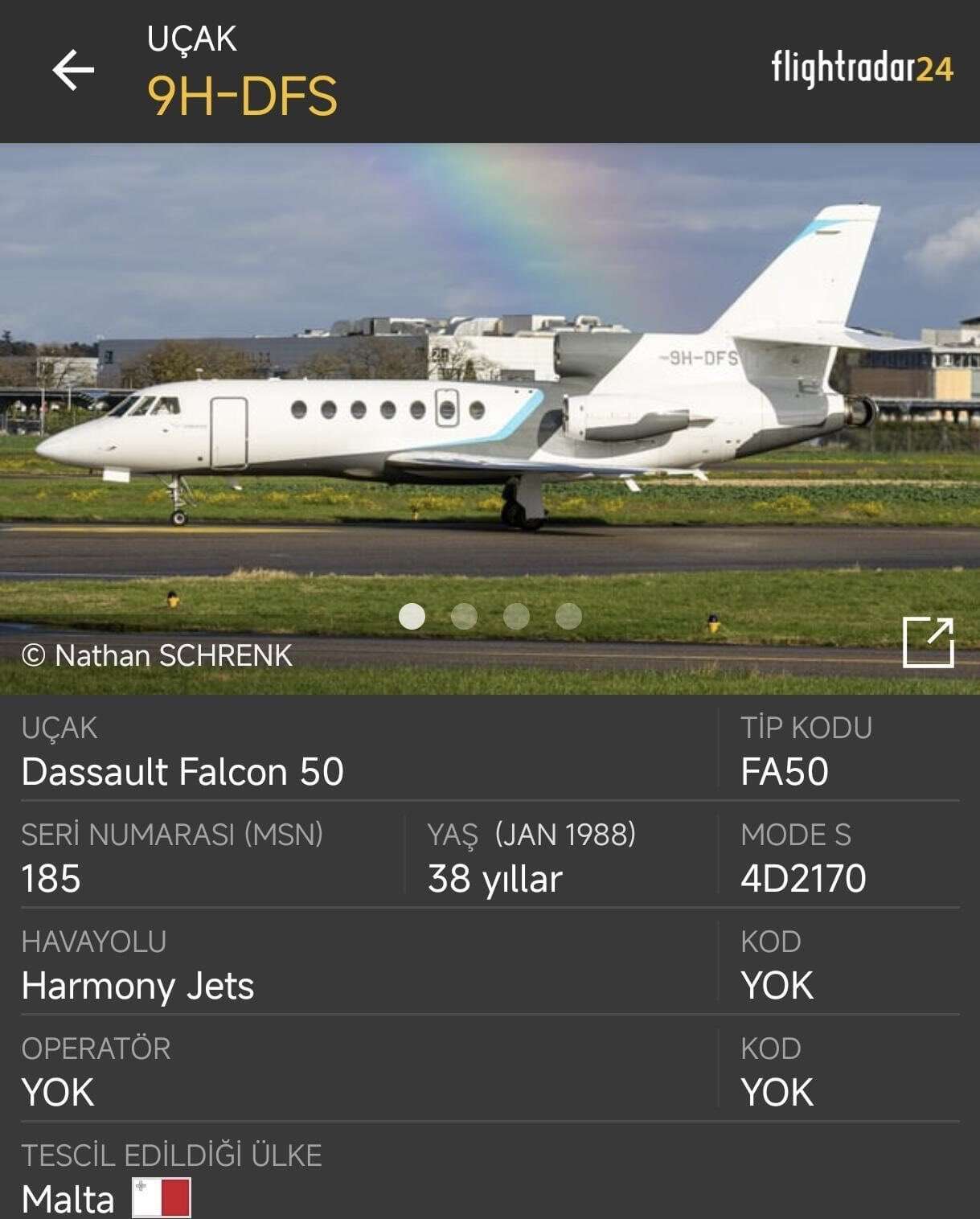This screenshot has height=1219, width=980.
Task: Open the aircraft photo in external view
Action: click(x=928, y=642)
